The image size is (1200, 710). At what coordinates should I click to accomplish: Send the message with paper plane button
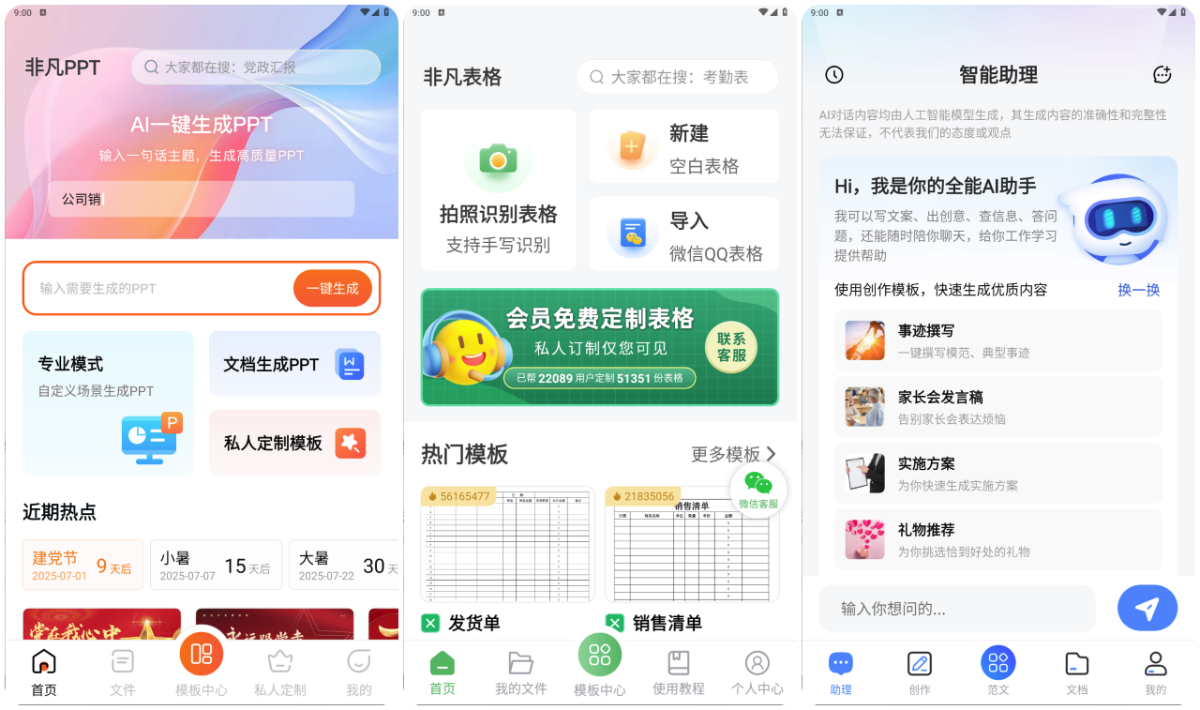(x=1147, y=608)
